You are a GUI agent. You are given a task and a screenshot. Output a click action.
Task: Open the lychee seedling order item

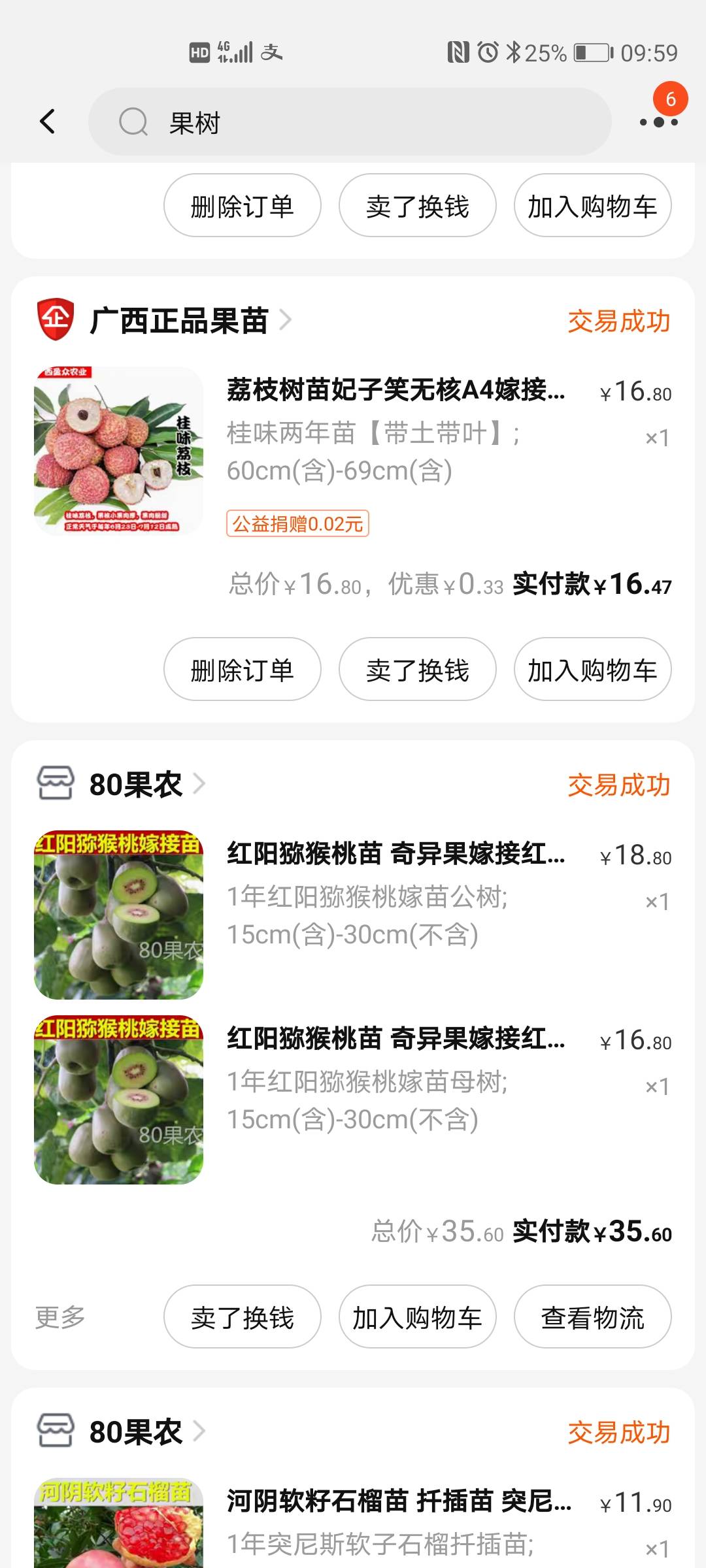coord(353,451)
